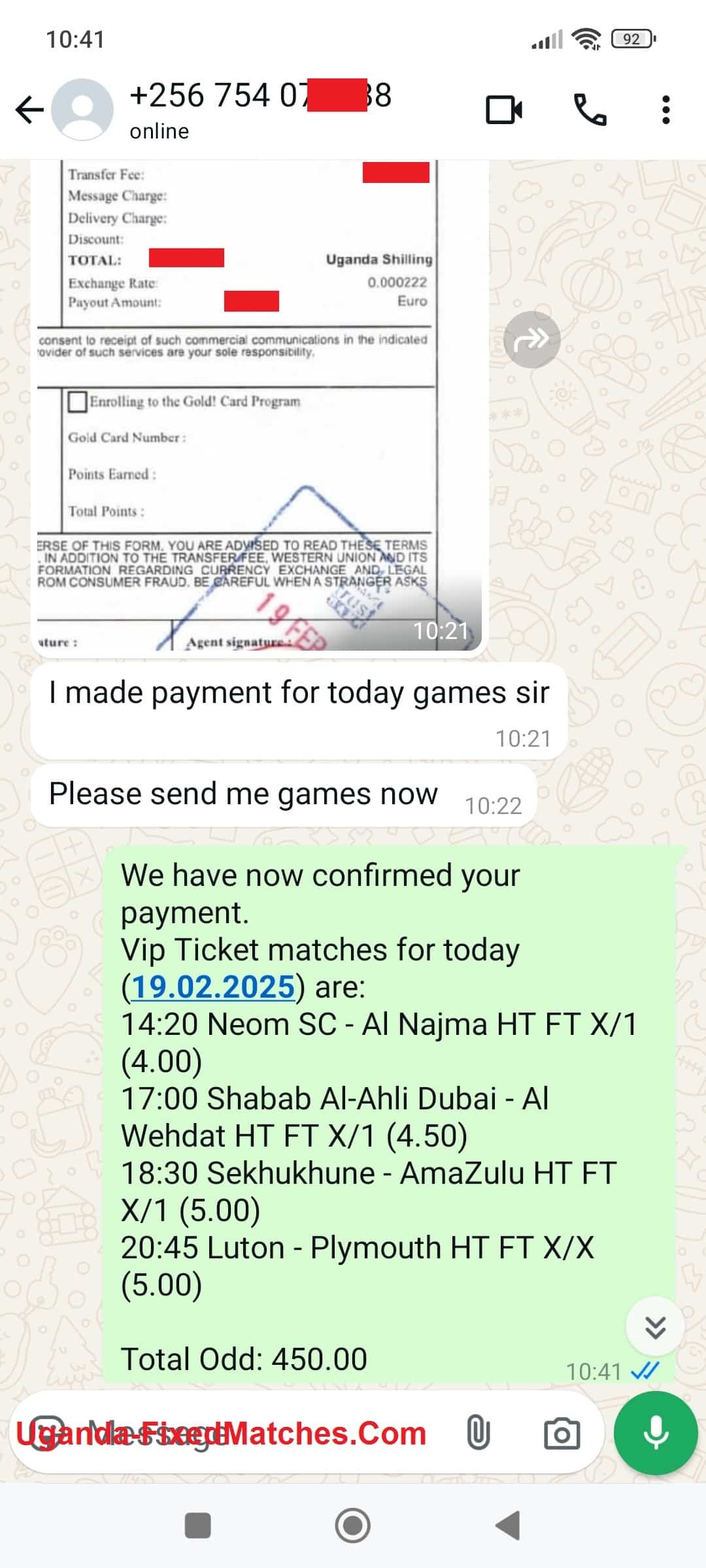The height and width of the screenshot is (1568, 706).
Task: Open the attachment paperclip
Action: click(x=478, y=1434)
